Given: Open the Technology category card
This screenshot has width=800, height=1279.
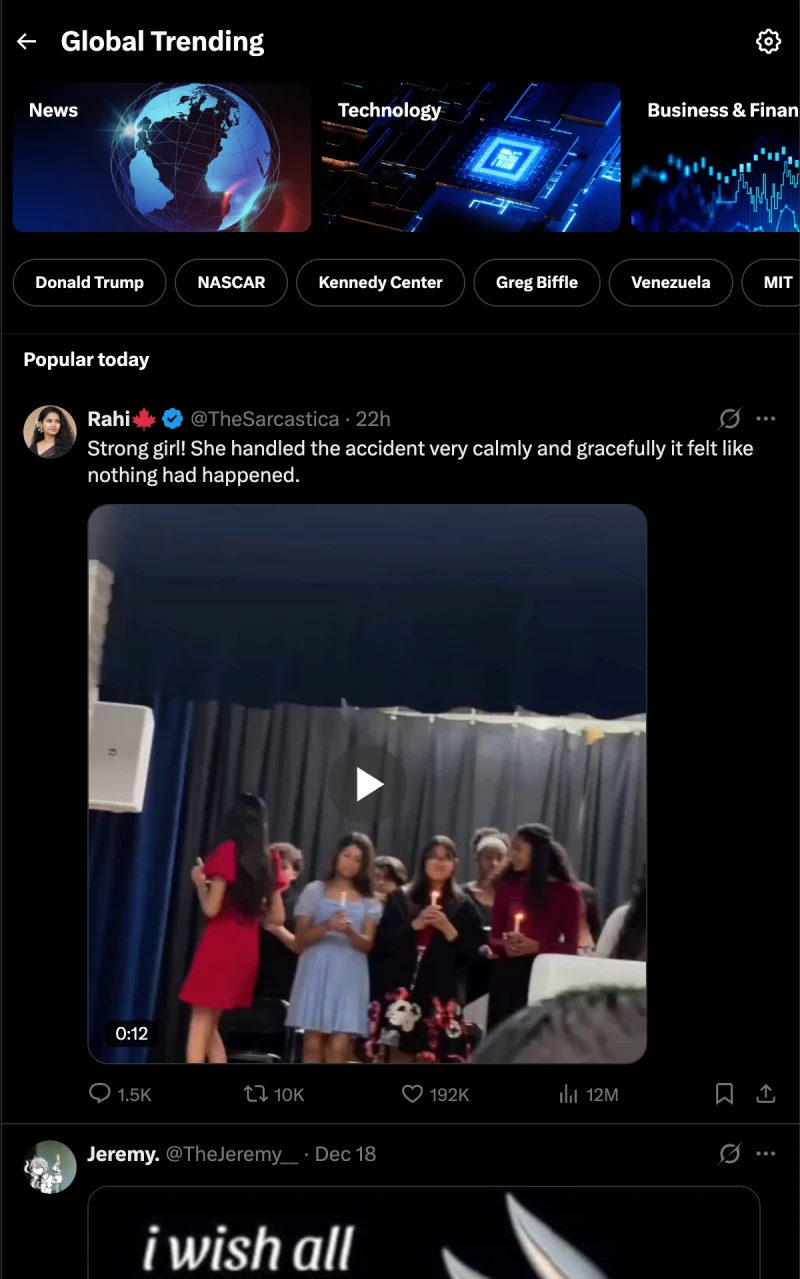Looking at the screenshot, I should pos(471,157).
